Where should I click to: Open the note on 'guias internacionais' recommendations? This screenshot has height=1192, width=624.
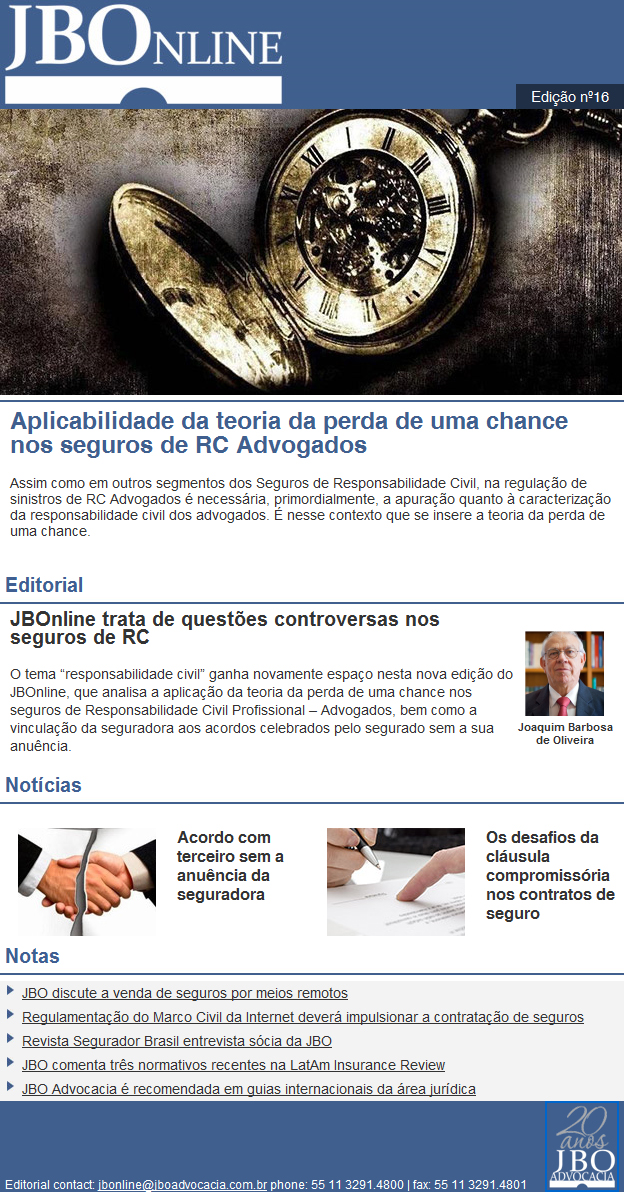click(248, 1089)
